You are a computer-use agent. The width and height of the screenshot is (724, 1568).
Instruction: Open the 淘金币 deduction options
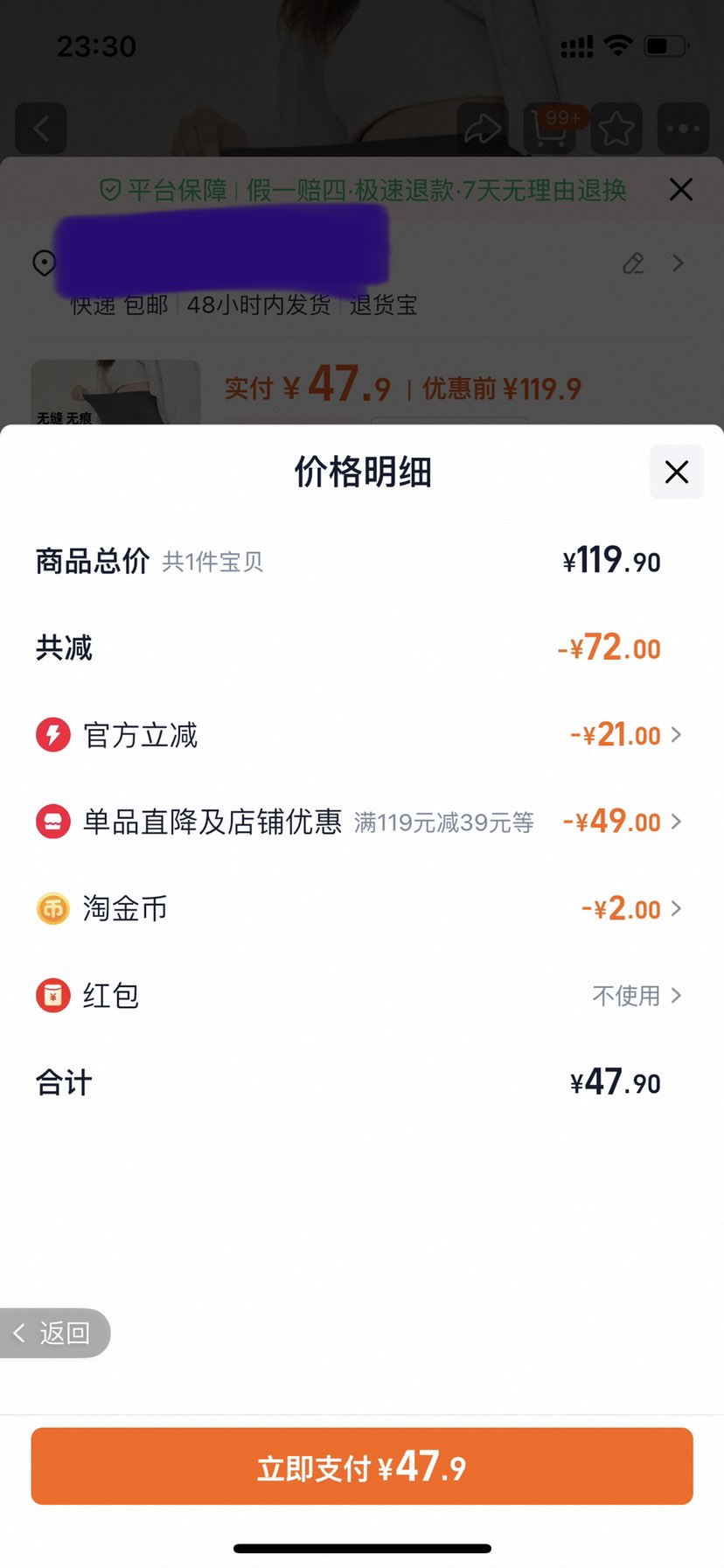(630, 909)
